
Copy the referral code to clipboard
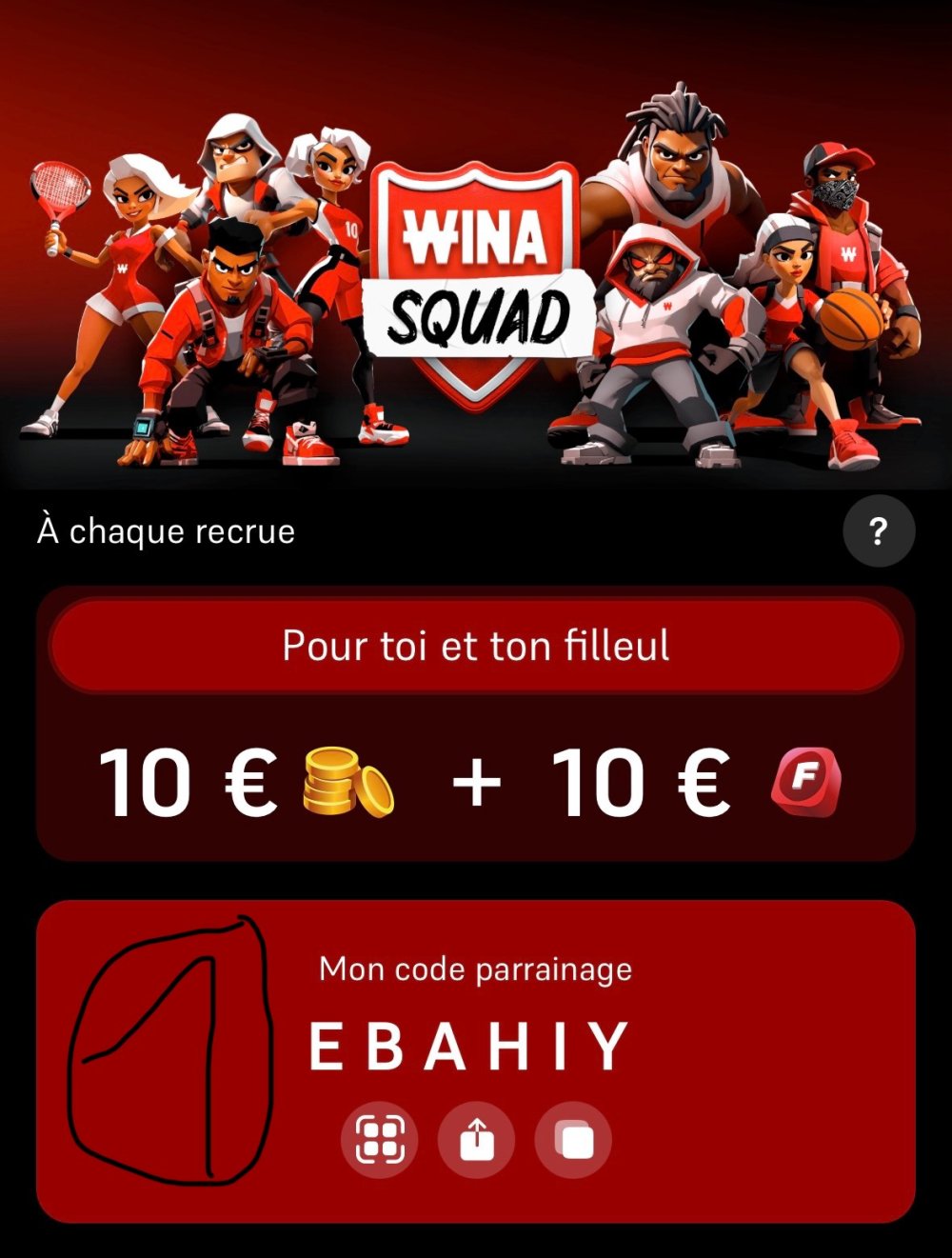pyautogui.click(x=573, y=1139)
